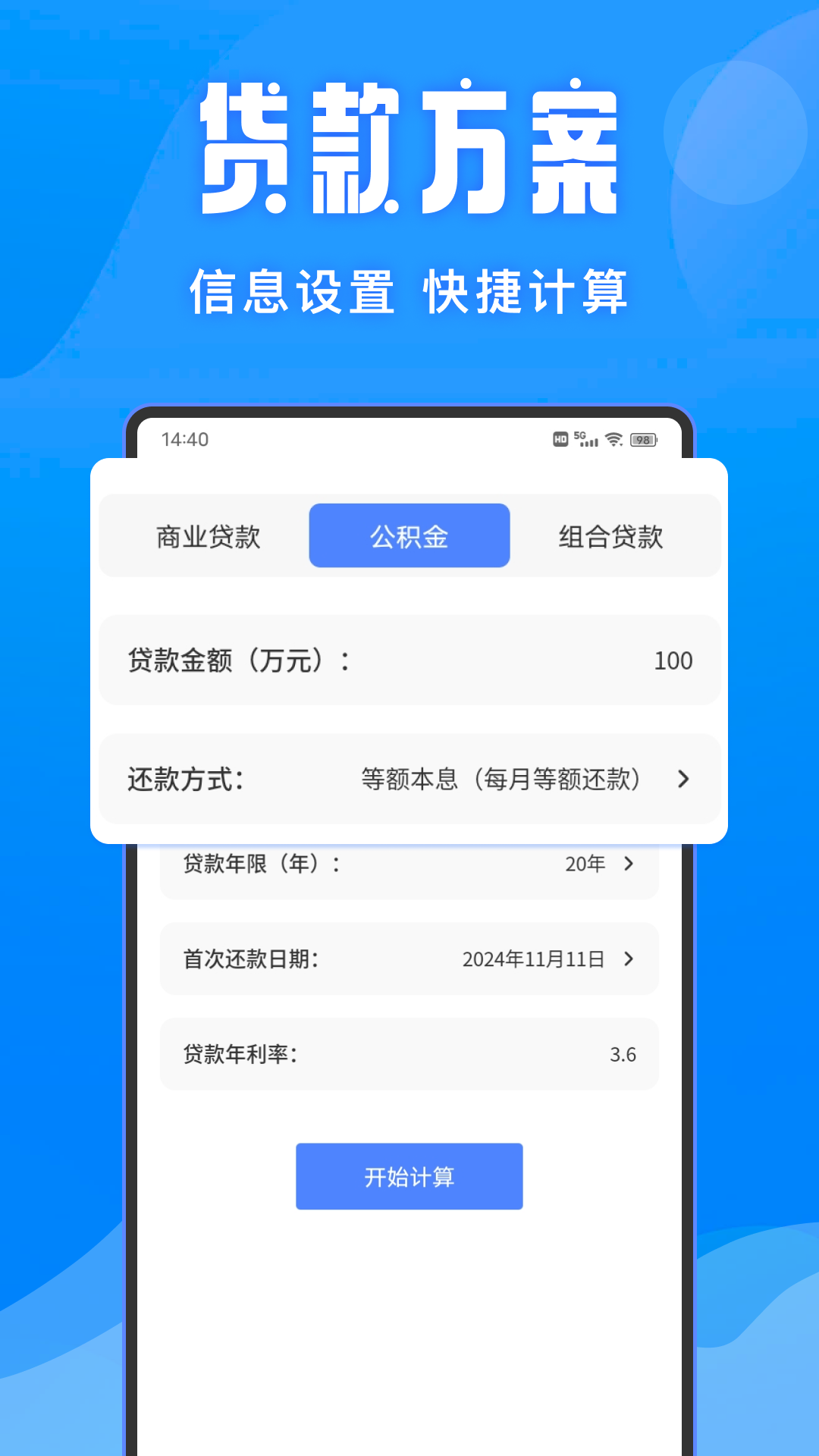The image size is (819, 1456).
Task: Switch to the 商业贷款 tab
Action: [208, 536]
